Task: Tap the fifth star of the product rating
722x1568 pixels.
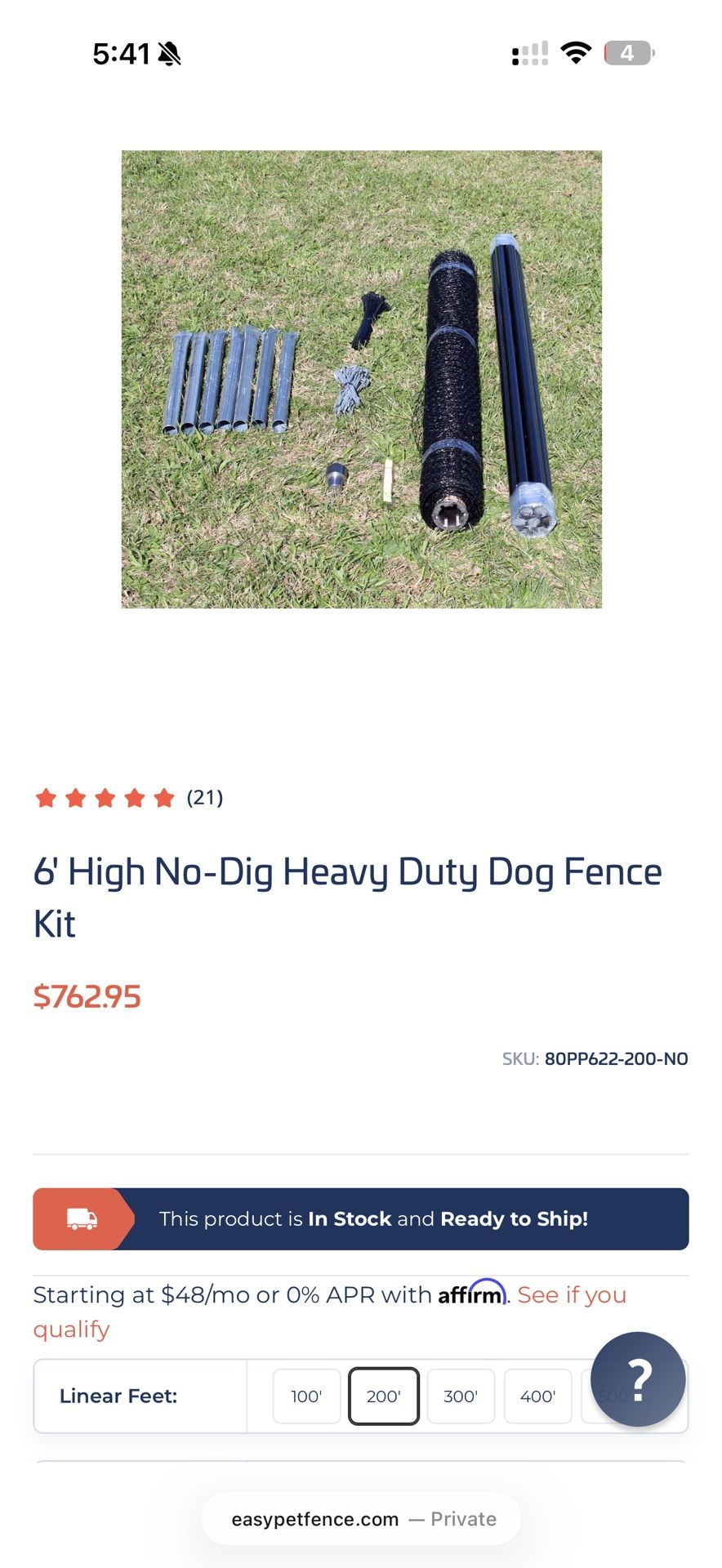Action: tap(165, 798)
